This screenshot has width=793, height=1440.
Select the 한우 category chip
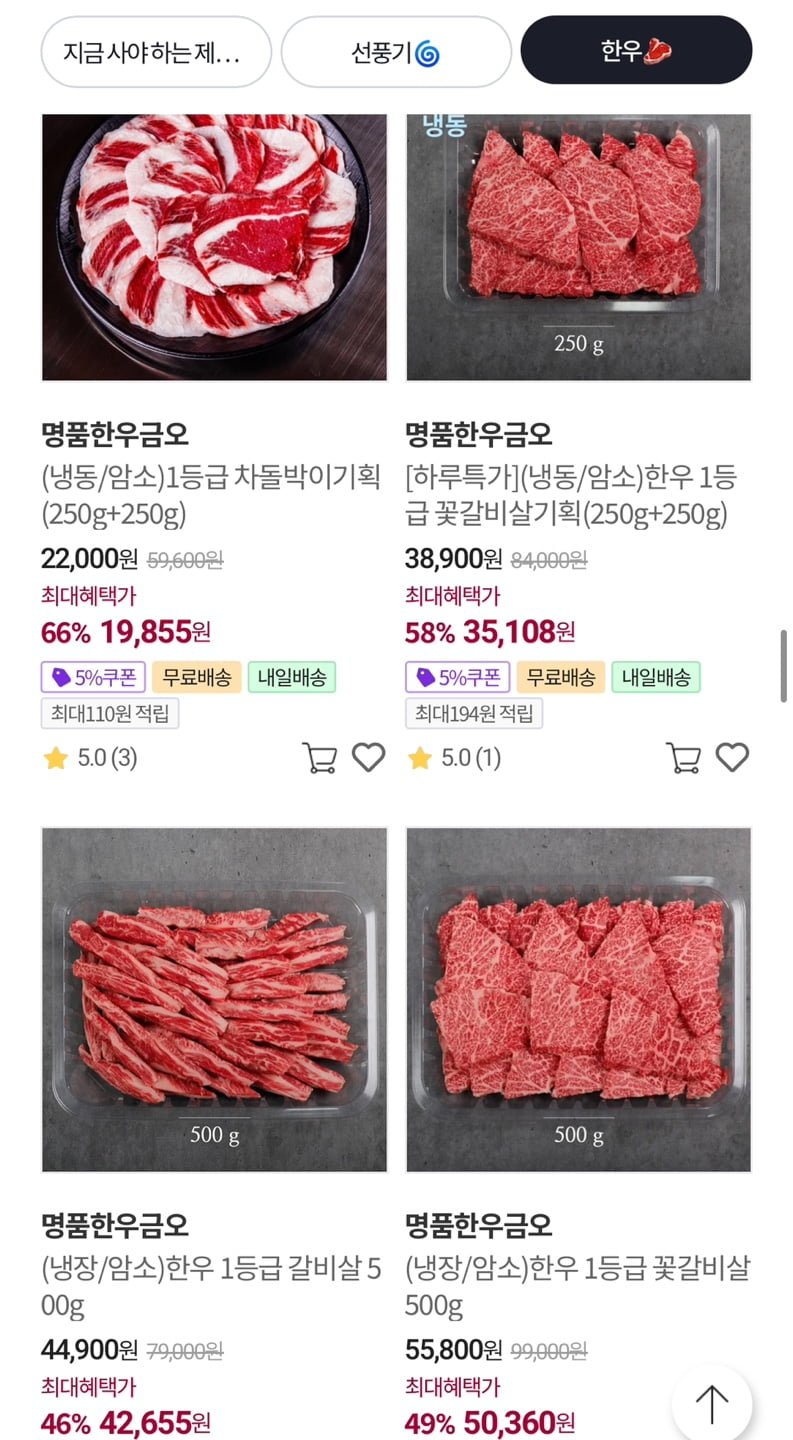coord(636,50)
